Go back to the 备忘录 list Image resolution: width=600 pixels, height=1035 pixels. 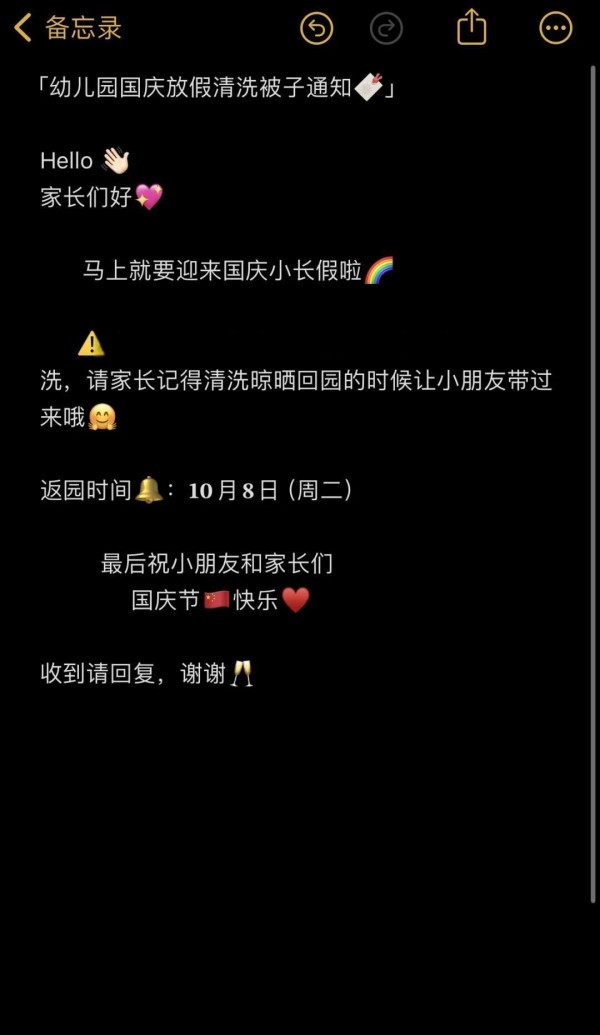coord(69,28)
